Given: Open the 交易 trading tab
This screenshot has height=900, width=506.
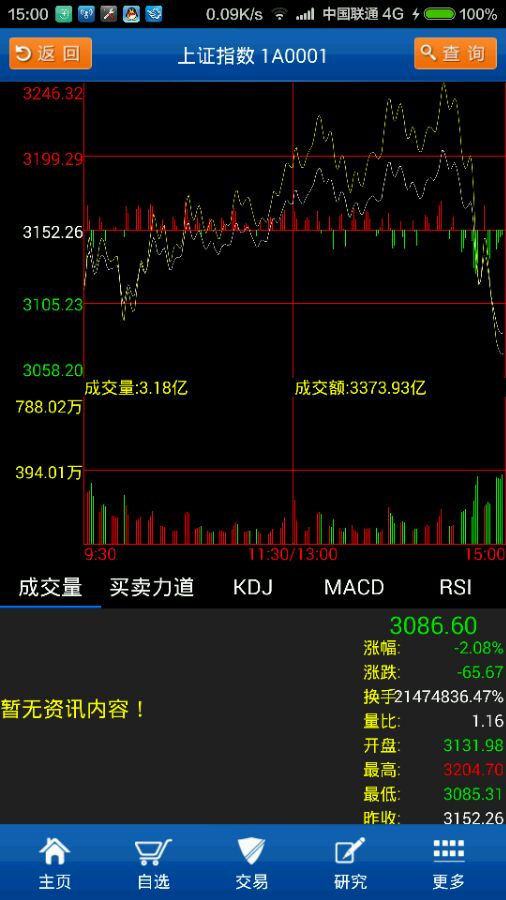Looking at the screenshot, I should [252, 863].
